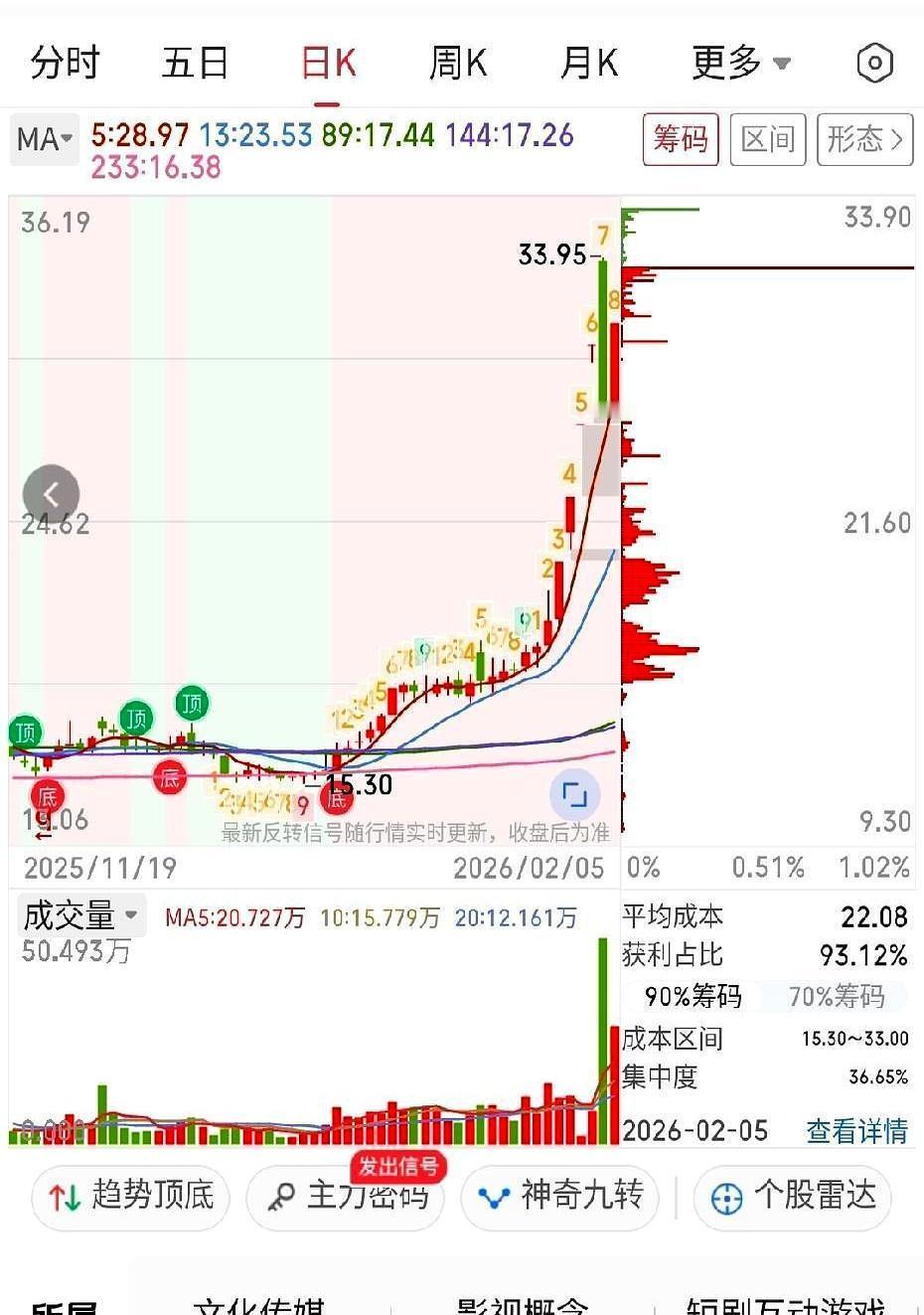Tap the fullscreen icon on the chart
This screenshot has height=1315, width=924.
573,794
